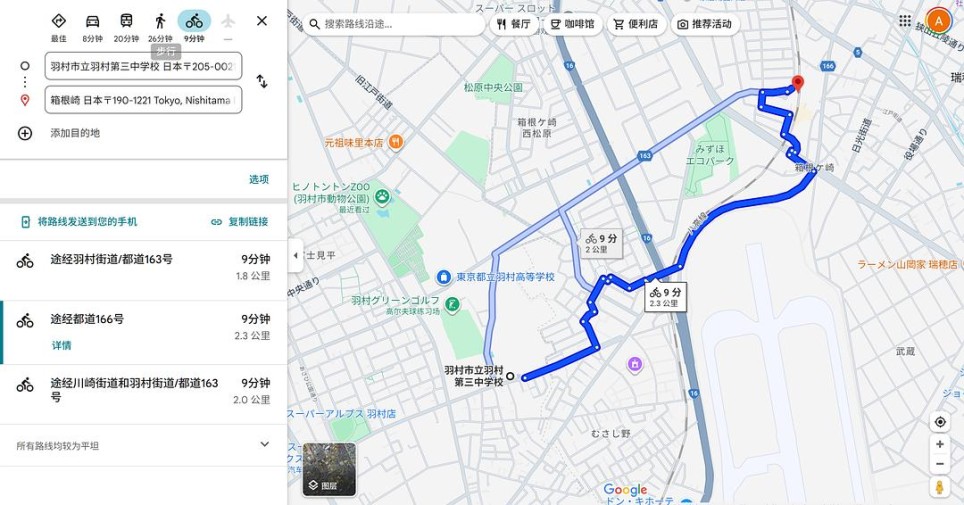Switch to public transit mode
The width and height of the screenshot is (964, 505).
click(126, 25)
